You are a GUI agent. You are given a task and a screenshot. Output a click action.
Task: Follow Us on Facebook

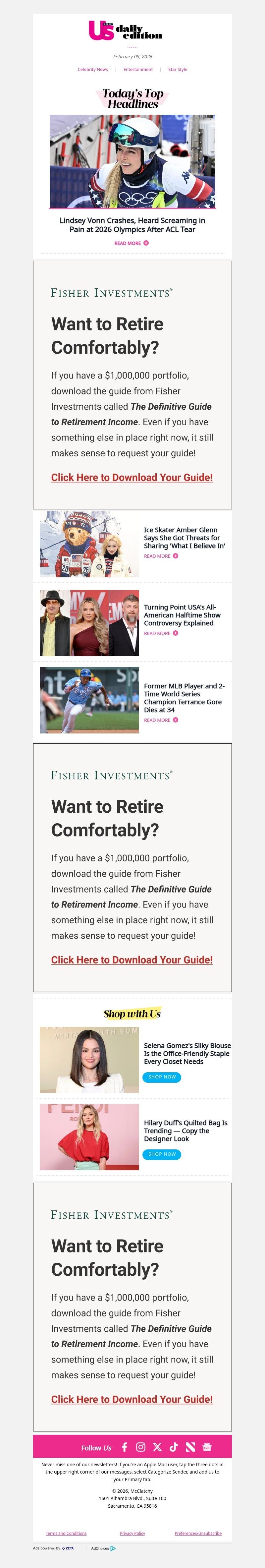point(125,1447)
